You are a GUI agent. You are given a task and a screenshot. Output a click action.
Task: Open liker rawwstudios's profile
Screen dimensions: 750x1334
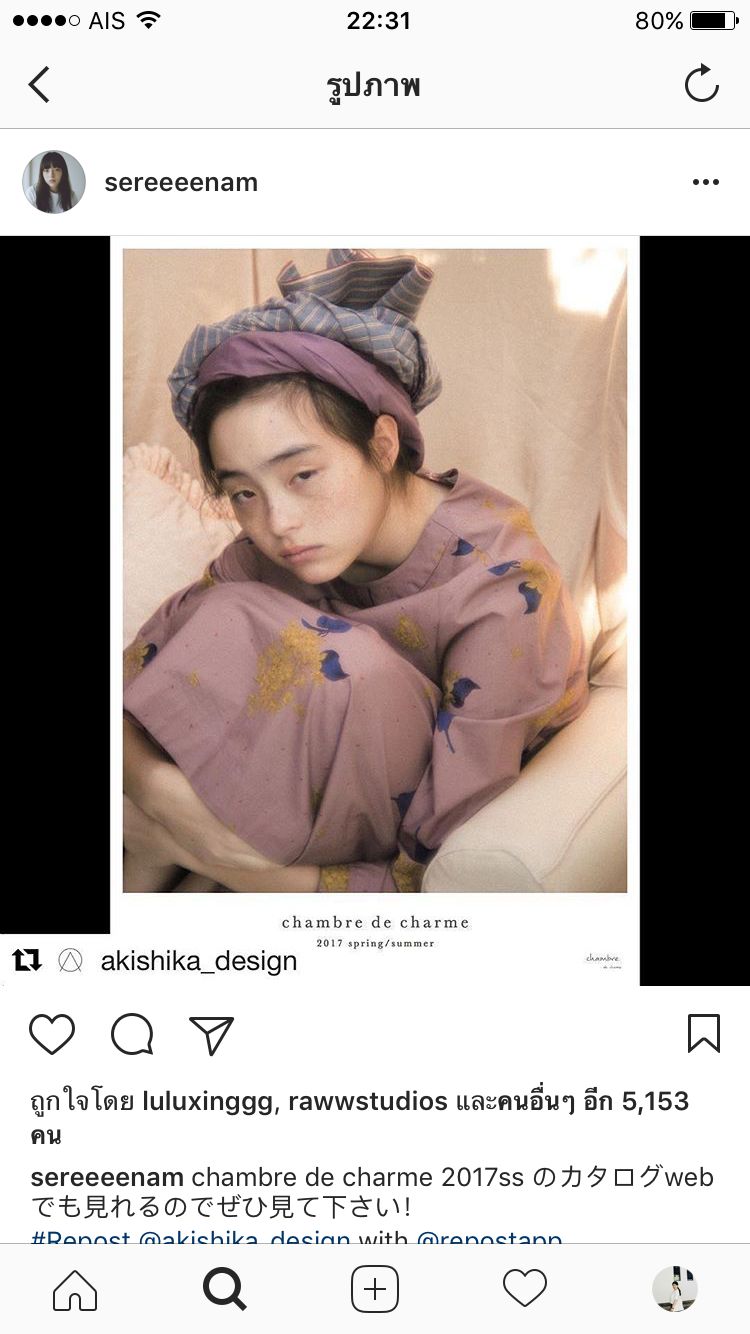pyautogui.click(x=368, y=1101)
